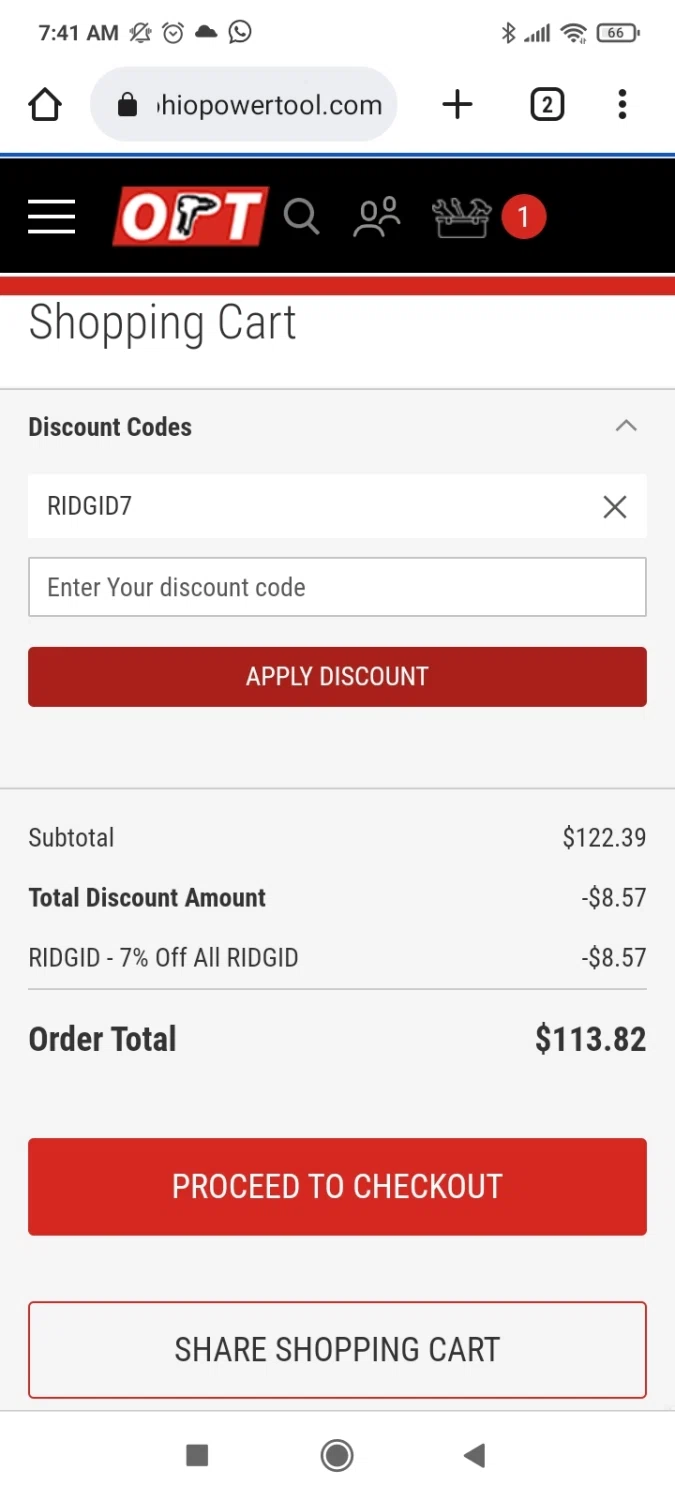Go to the browser home page

[45, 105]
